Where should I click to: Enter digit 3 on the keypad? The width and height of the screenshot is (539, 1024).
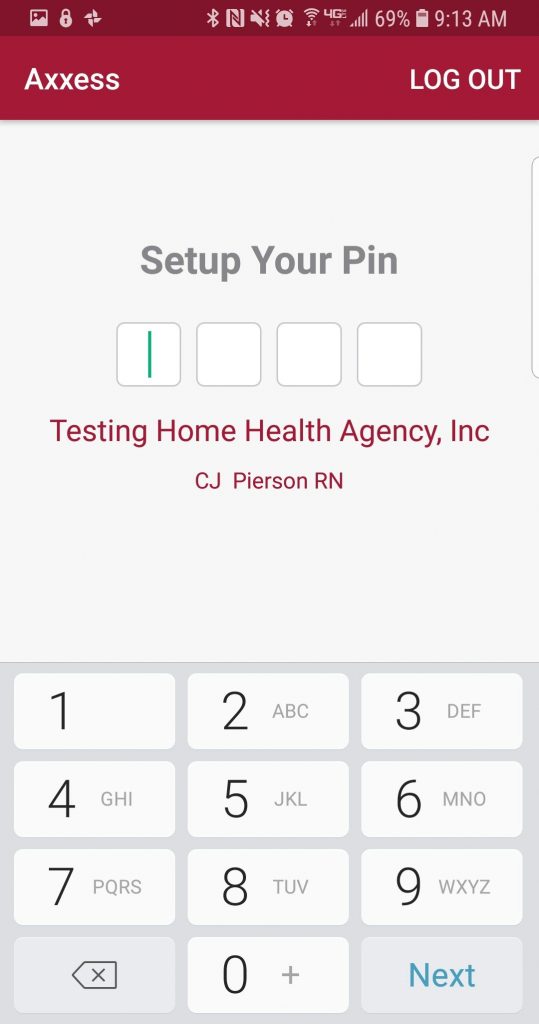[x=442, y=711]
